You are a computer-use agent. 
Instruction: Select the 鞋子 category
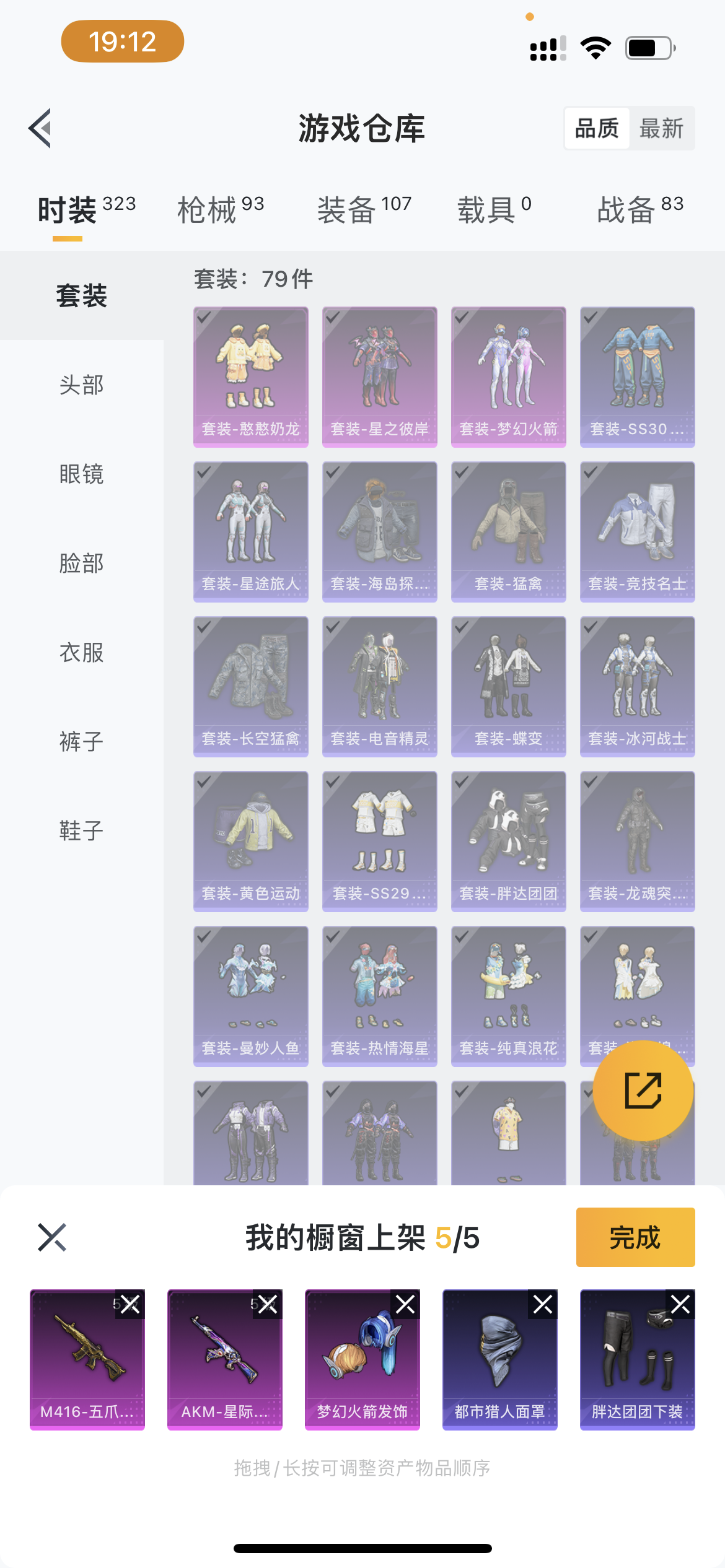click(82, 831)
